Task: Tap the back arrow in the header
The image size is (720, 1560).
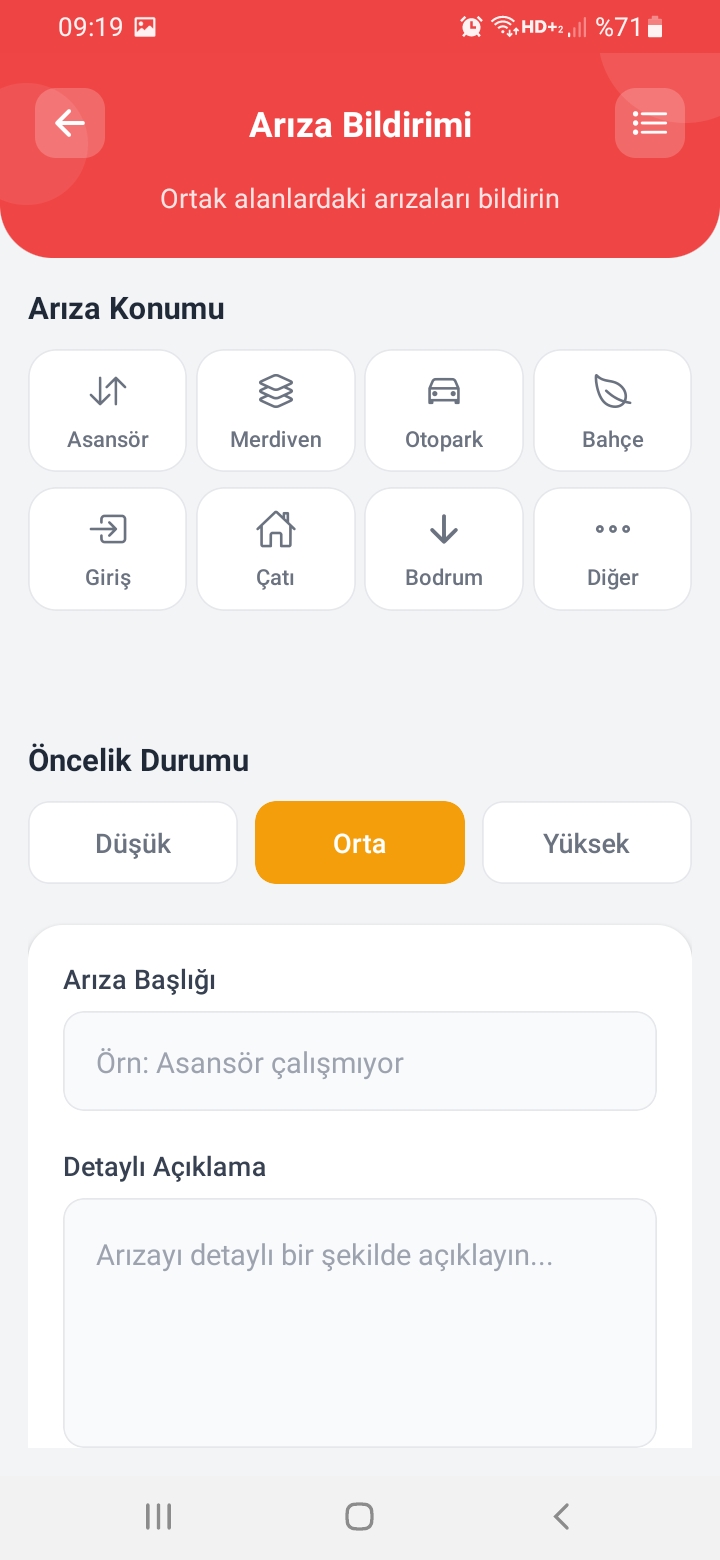Action: [x=69, y=123]
